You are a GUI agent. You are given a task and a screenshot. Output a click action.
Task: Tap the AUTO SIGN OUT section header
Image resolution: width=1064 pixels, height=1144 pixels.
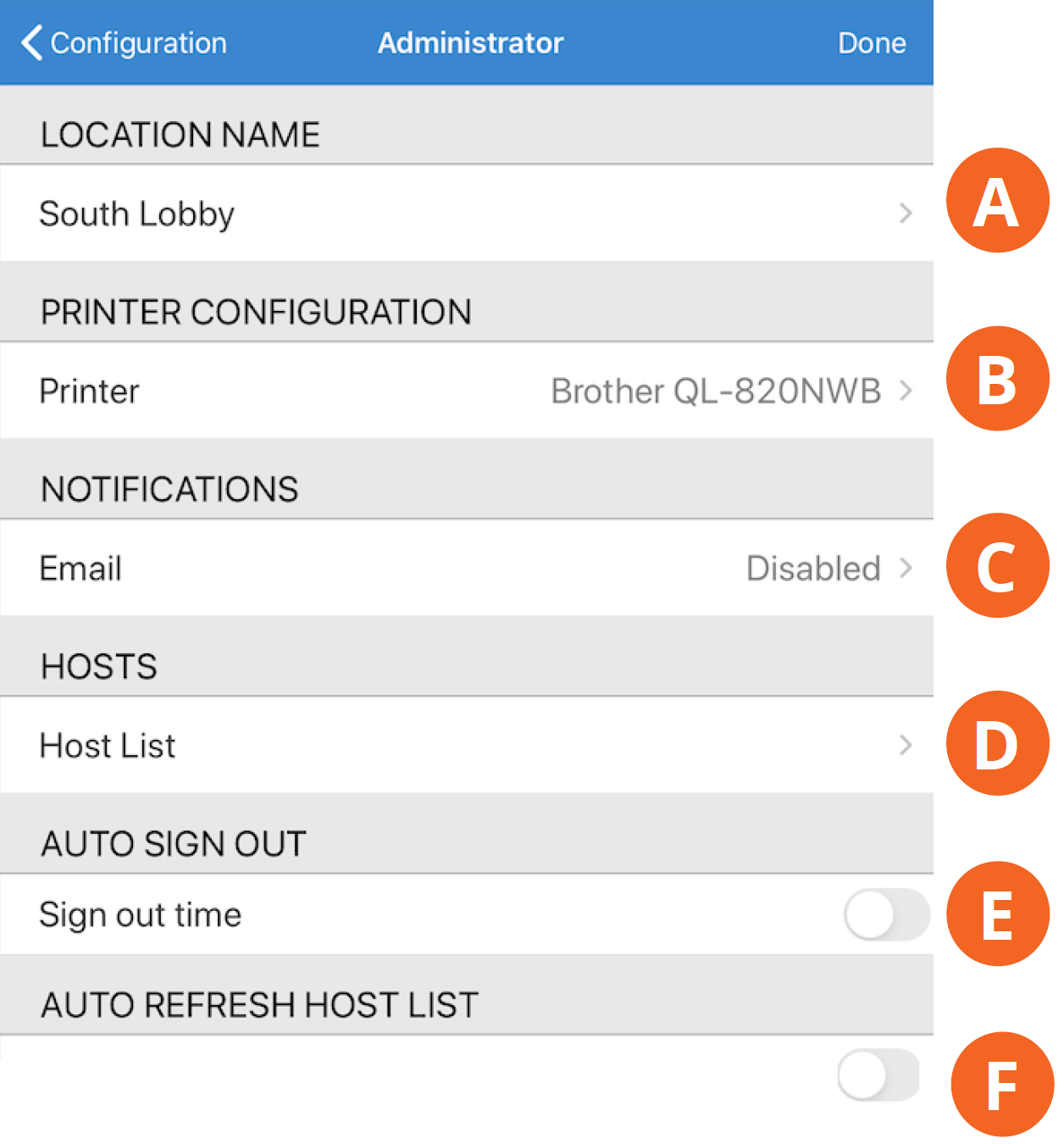173,843
